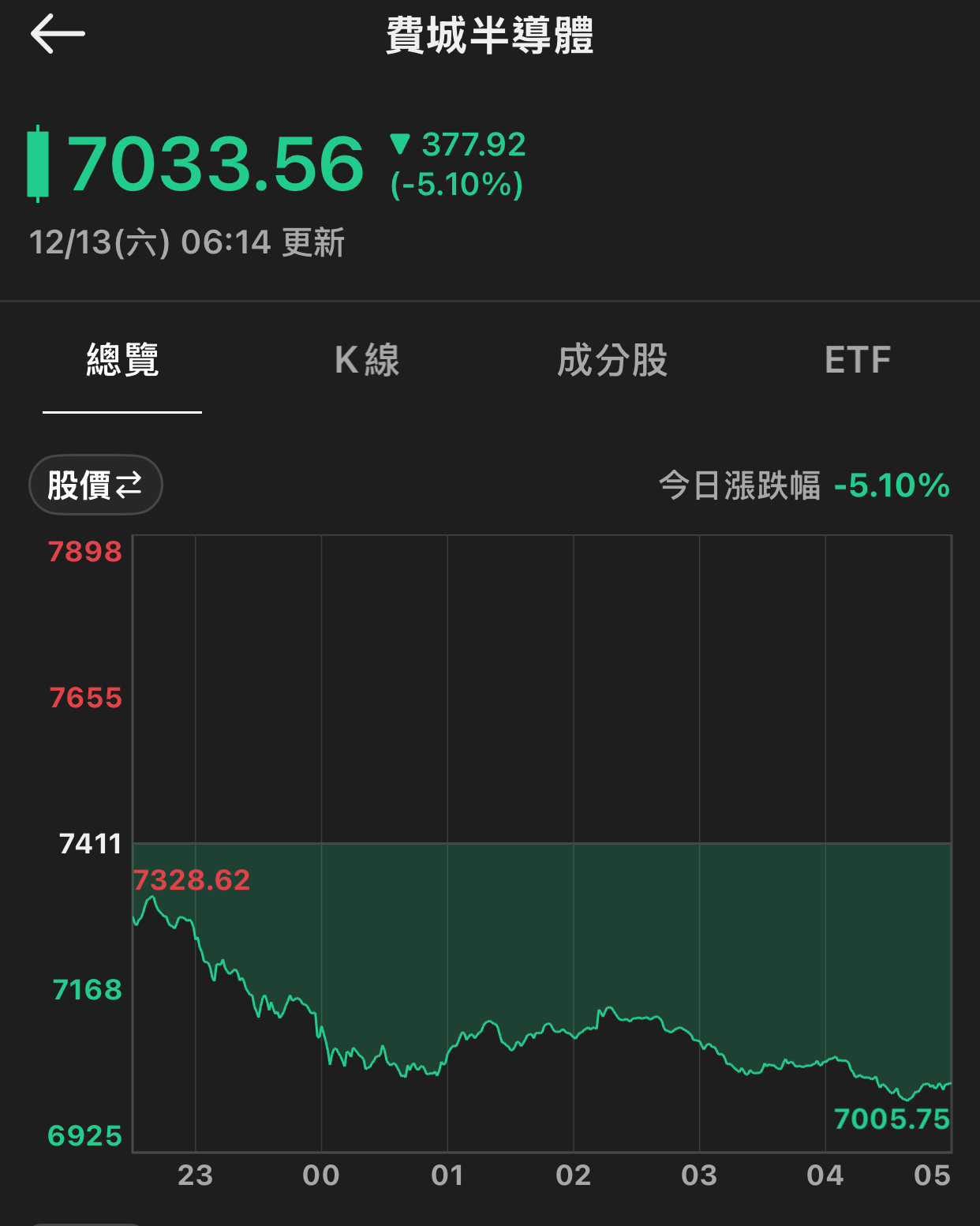Switch to the K線 tab
980x1226 pixels.
[367, 361]
